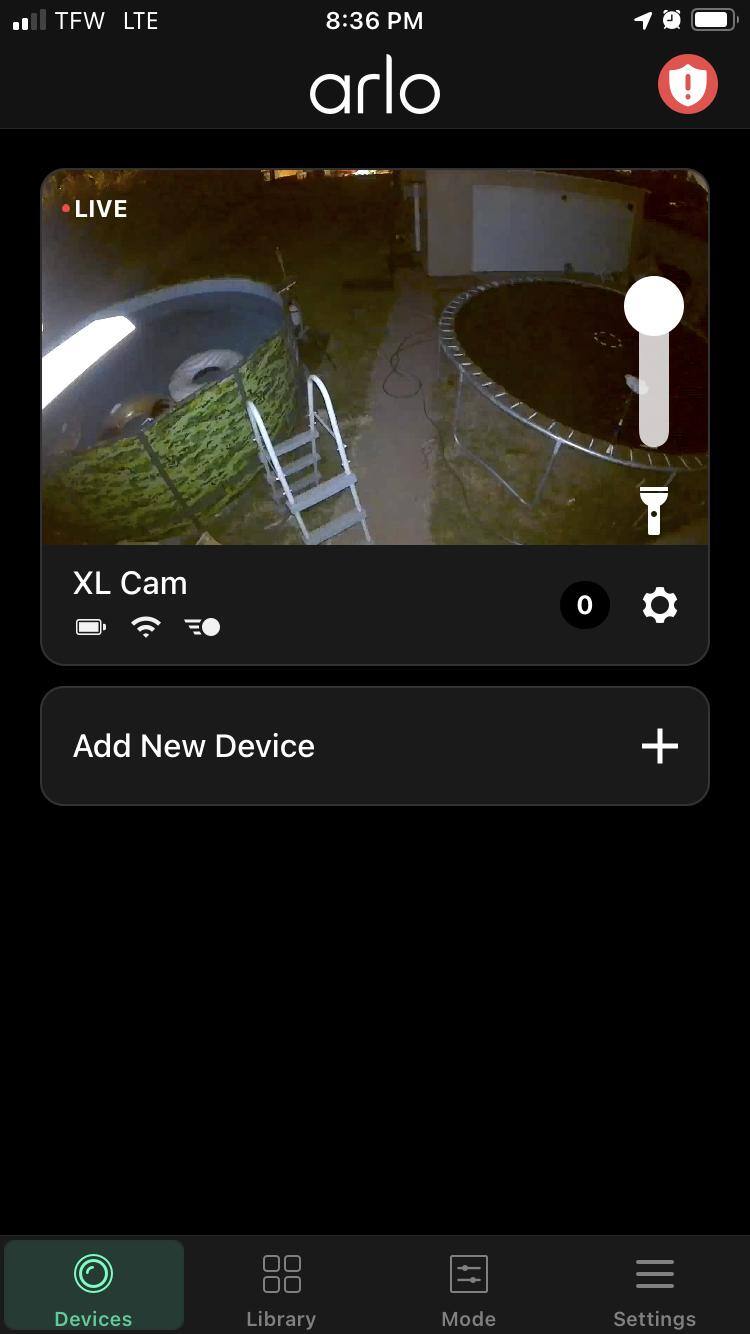Open XL Cam settings gear
750x1334 pixels.
(660, 605)
